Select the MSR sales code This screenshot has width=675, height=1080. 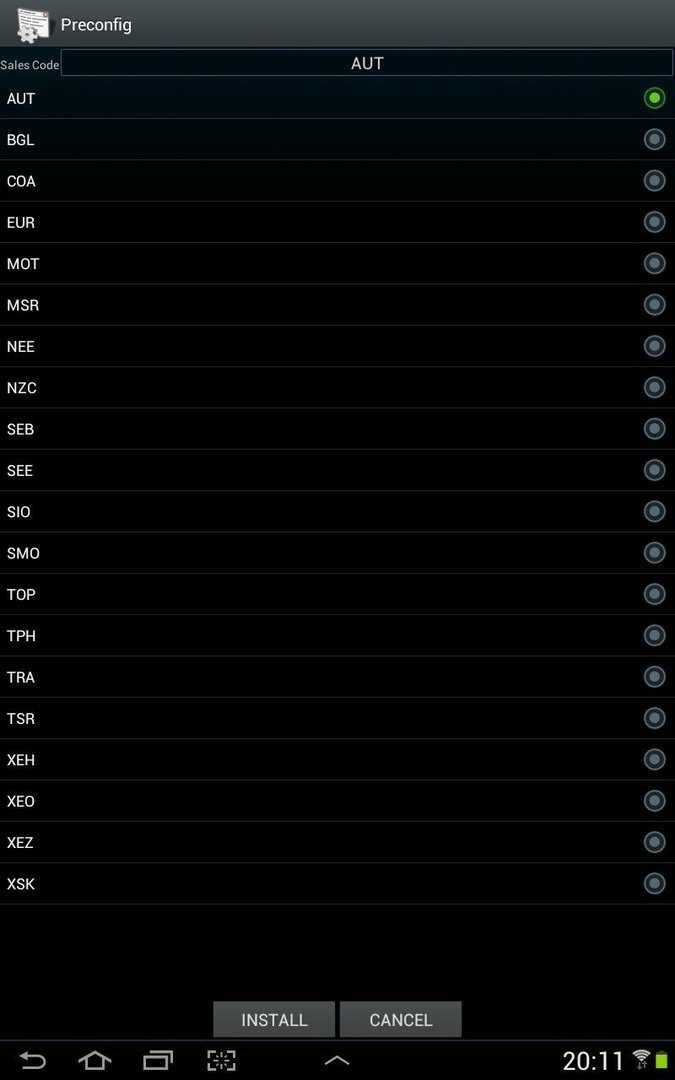[x=338, y=305]
